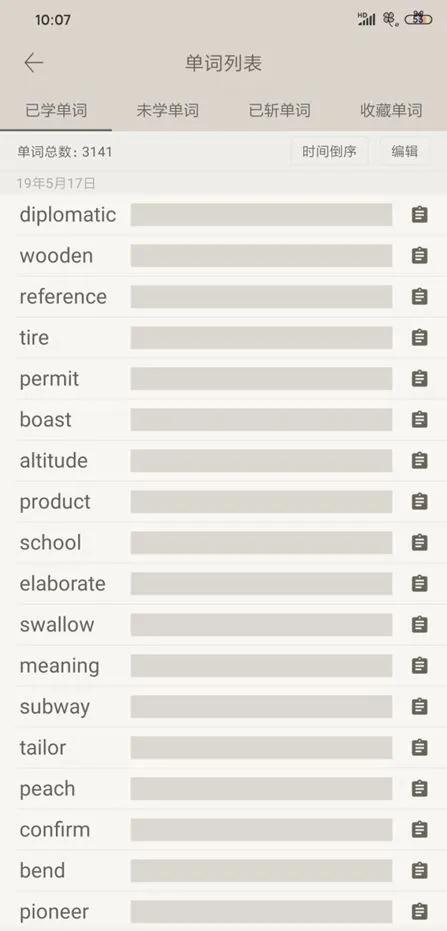
Task: Reveal the hidden meaning of wooden
Action: click(x=261, y=256)
